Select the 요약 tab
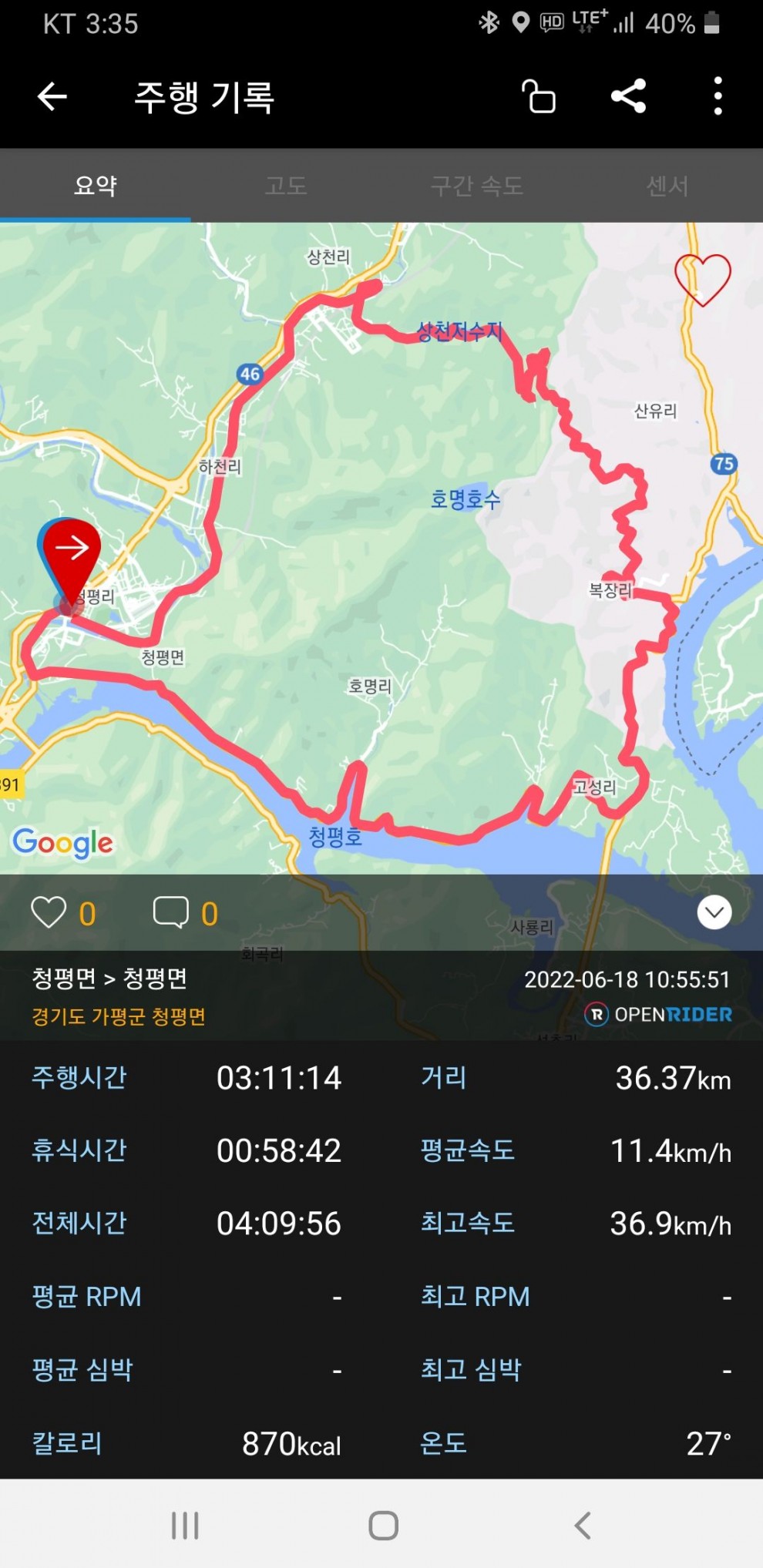The image size is (763, 1568). pos(95,186)
